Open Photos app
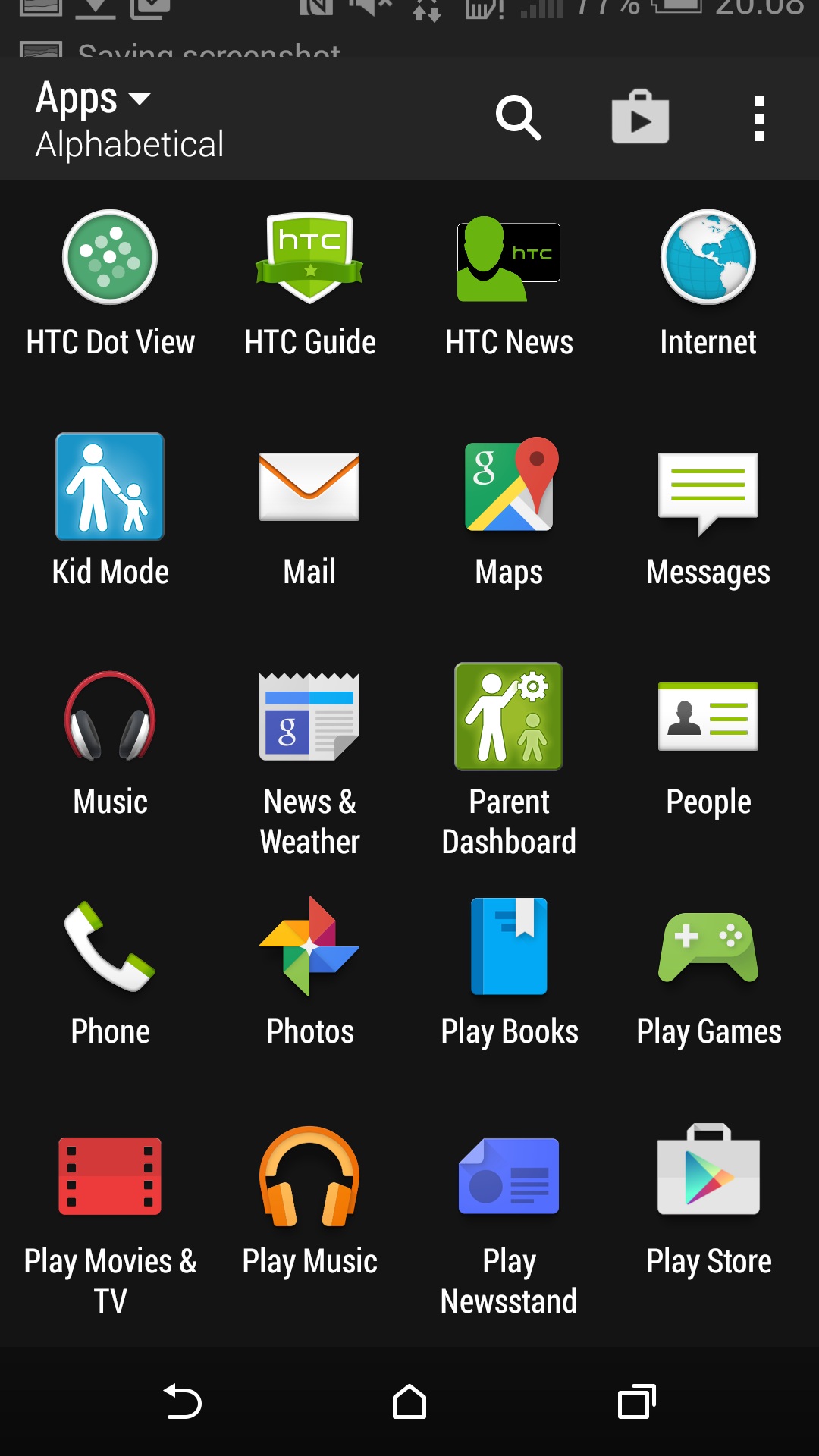 [x=309, y=946]
